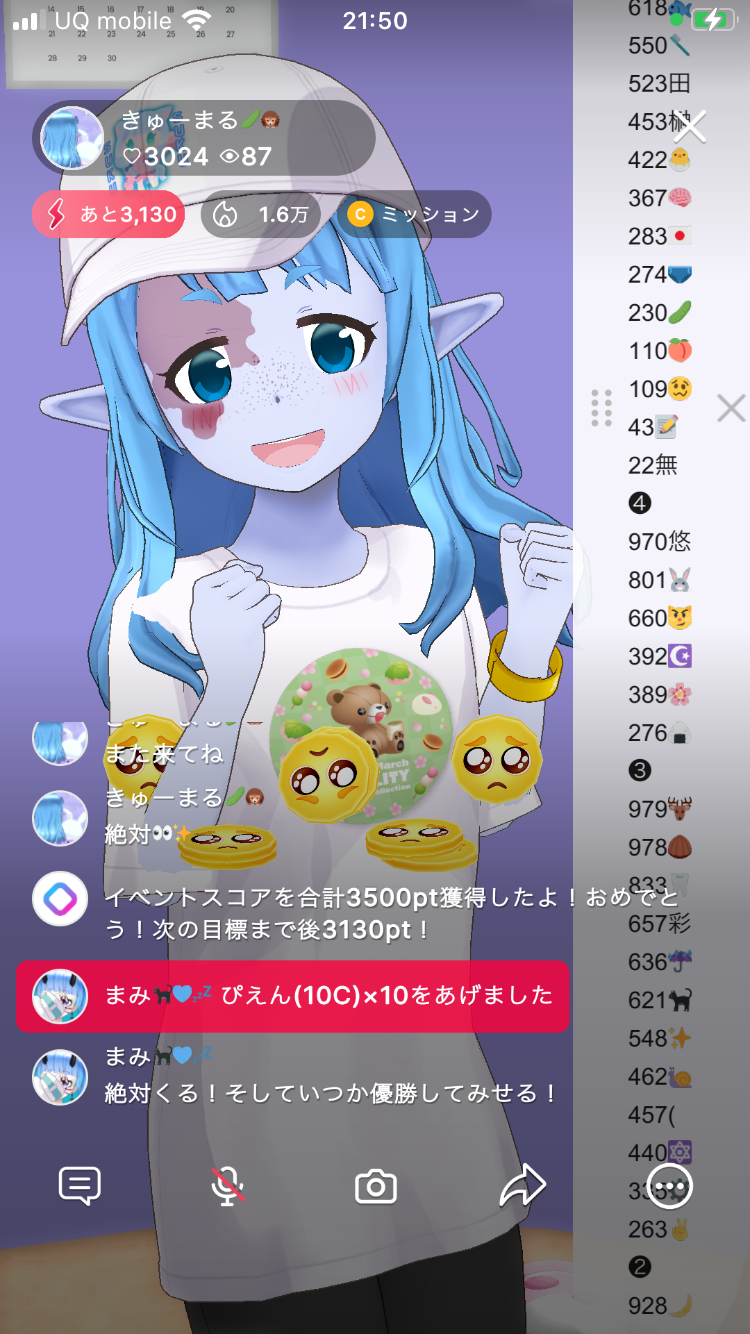Dismiss the side ranking panel
The width and height of the screenshot is (750, 1334).
point(731,408)
